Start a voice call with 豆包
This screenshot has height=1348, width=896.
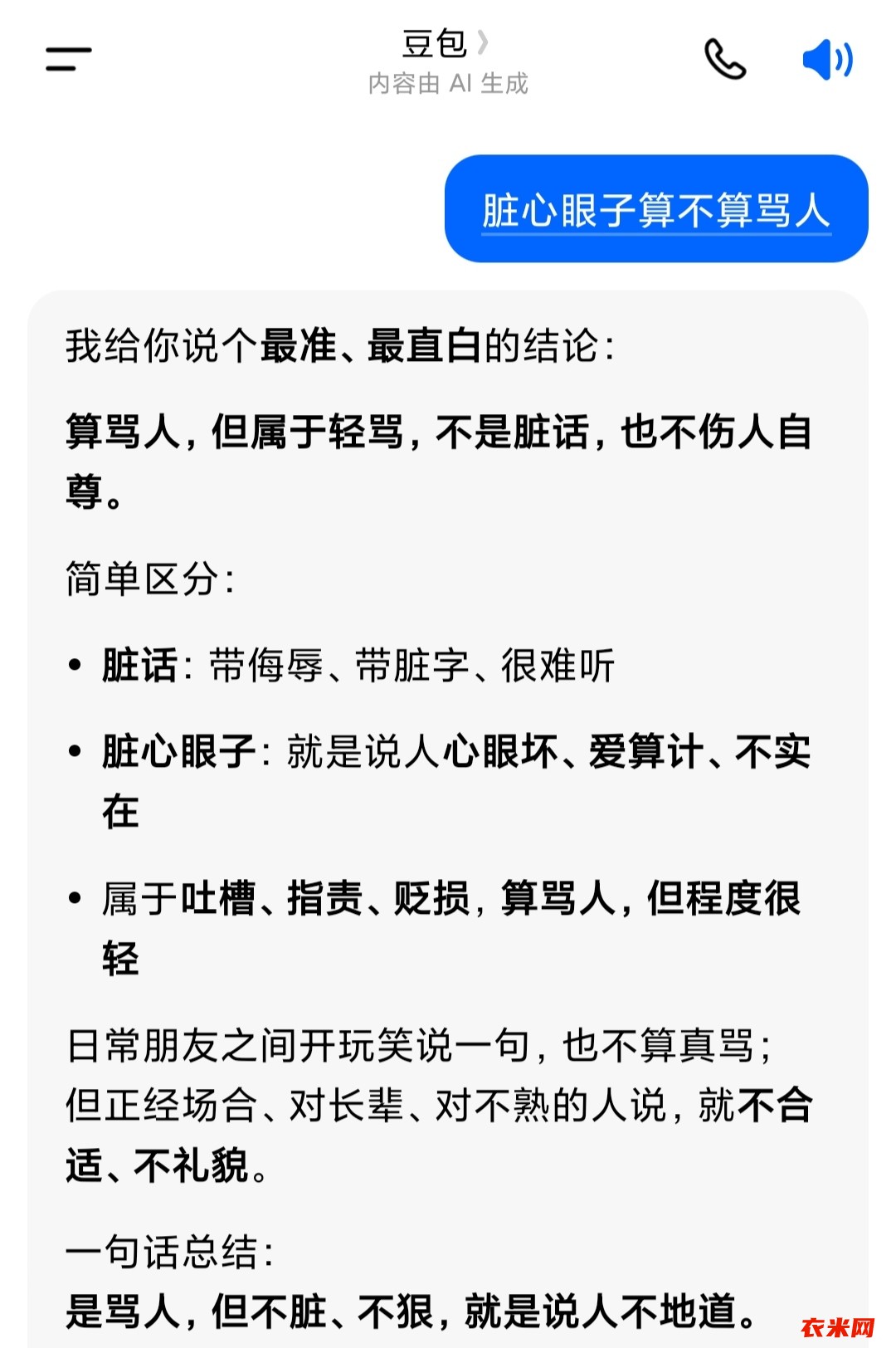pyautogui.click(x=724, y=59)
